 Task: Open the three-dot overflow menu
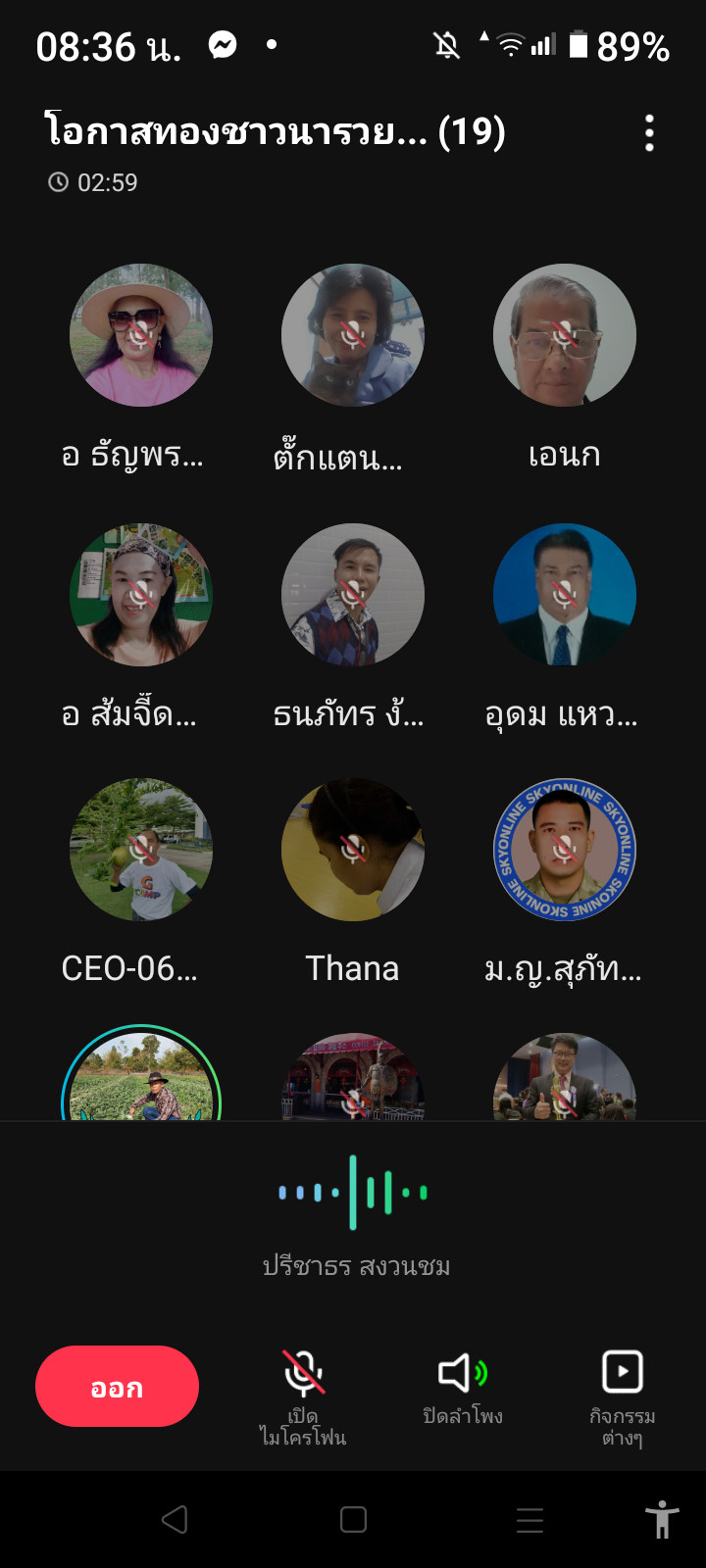pos(649,133)
